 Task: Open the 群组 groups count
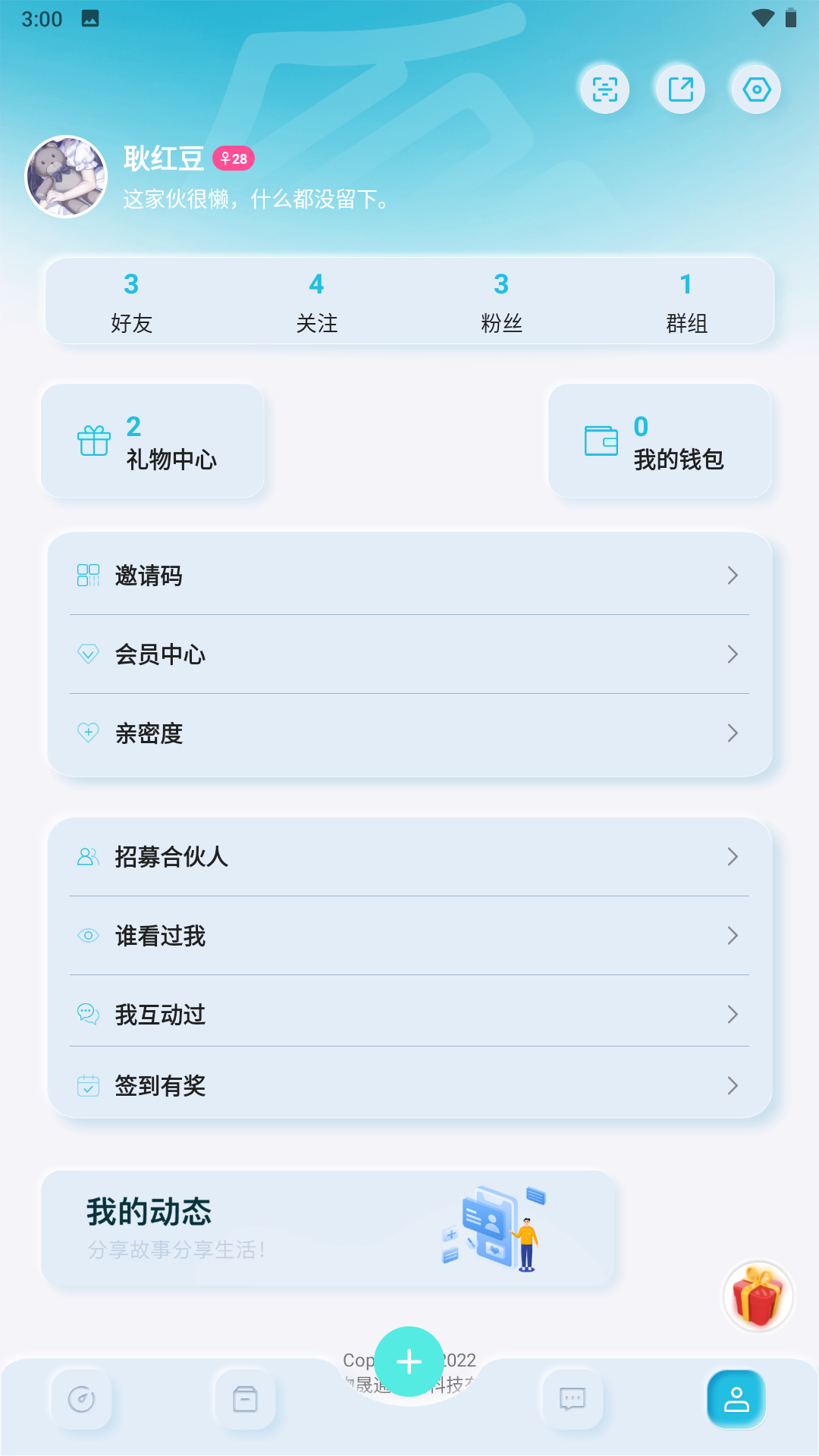pos(686,303)
